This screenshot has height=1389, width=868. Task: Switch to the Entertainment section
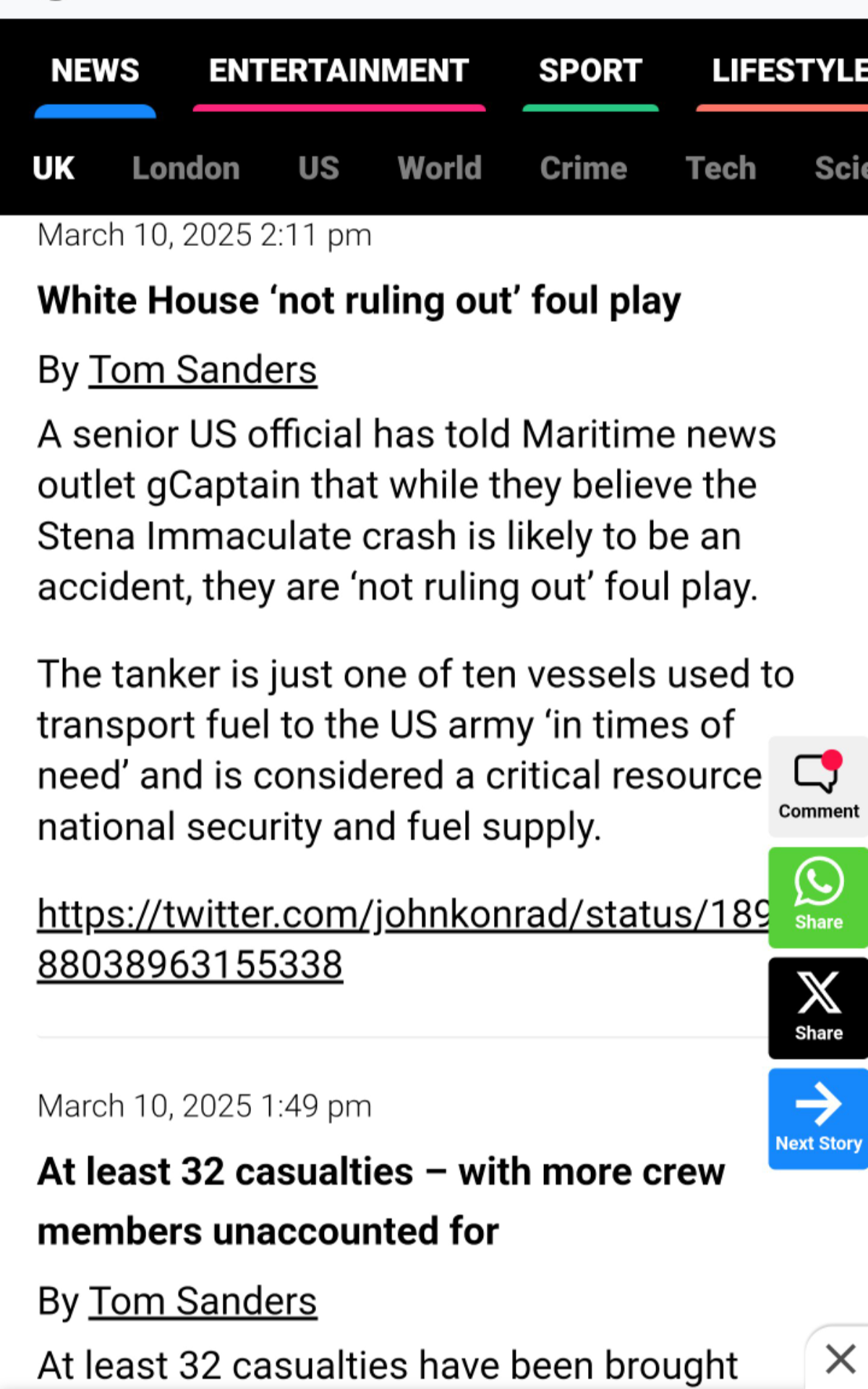coord(339,71)
